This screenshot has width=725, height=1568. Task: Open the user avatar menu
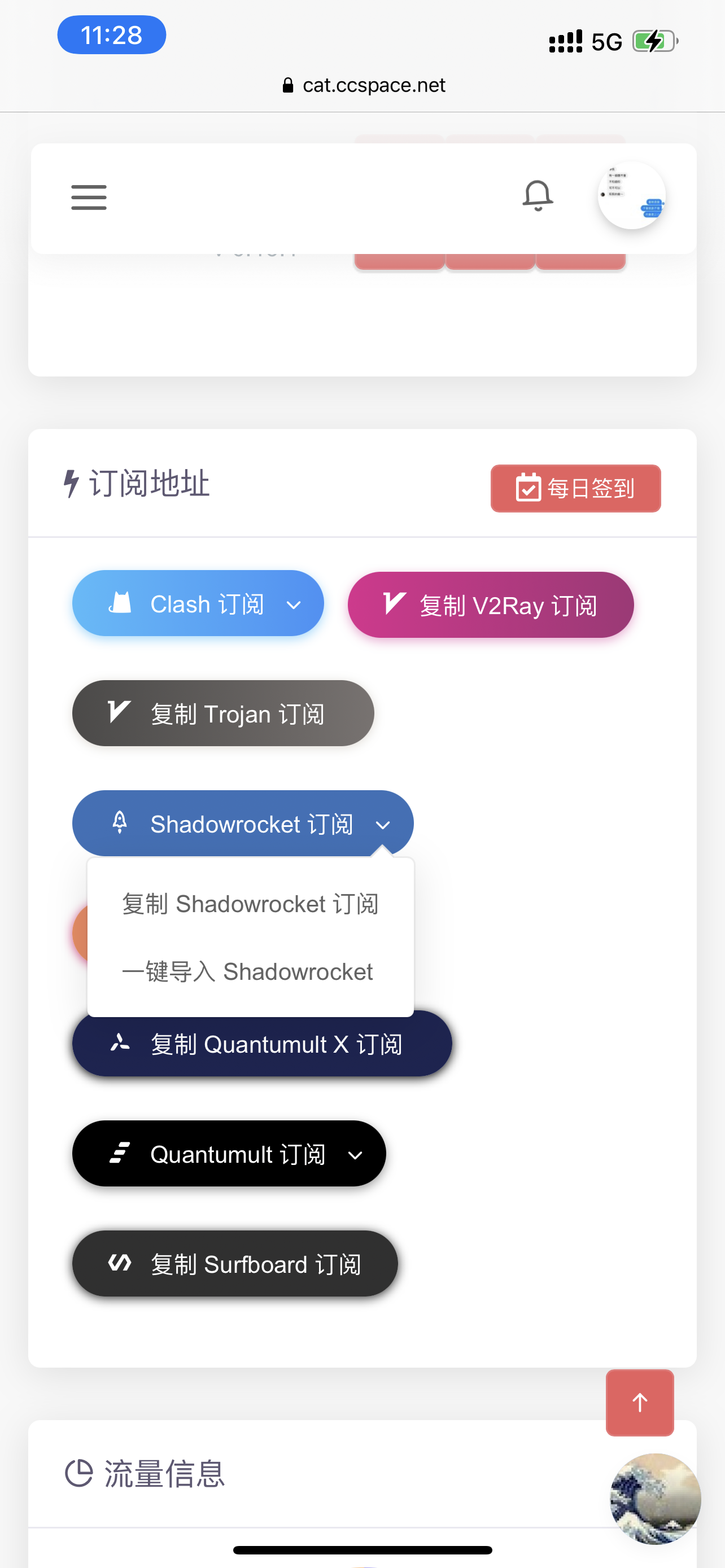tap(631, 196)
